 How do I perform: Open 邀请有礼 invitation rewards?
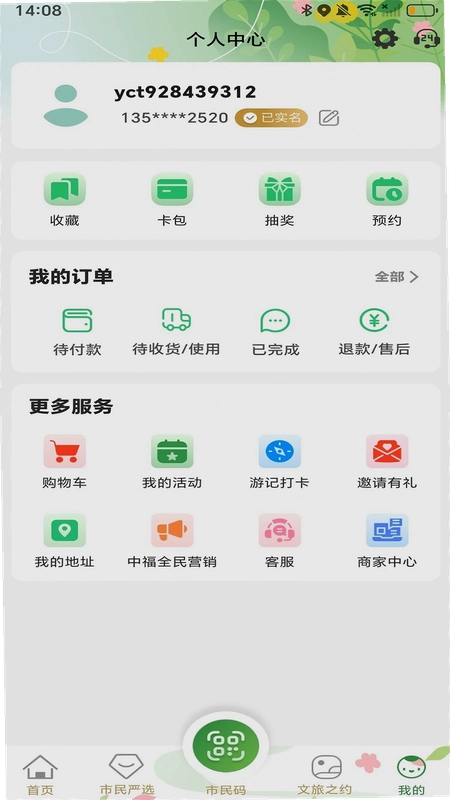click(x=387, y=462)
